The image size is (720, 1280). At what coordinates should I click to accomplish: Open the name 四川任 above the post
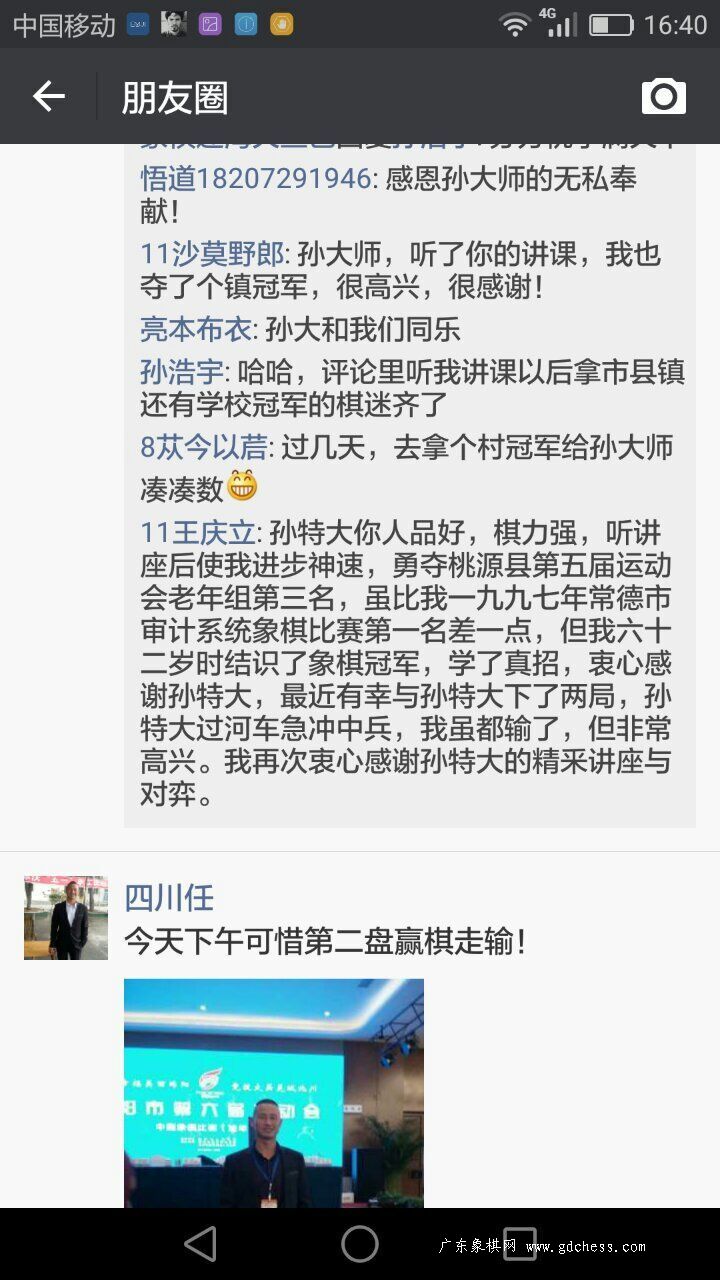(x=169, y=898)
